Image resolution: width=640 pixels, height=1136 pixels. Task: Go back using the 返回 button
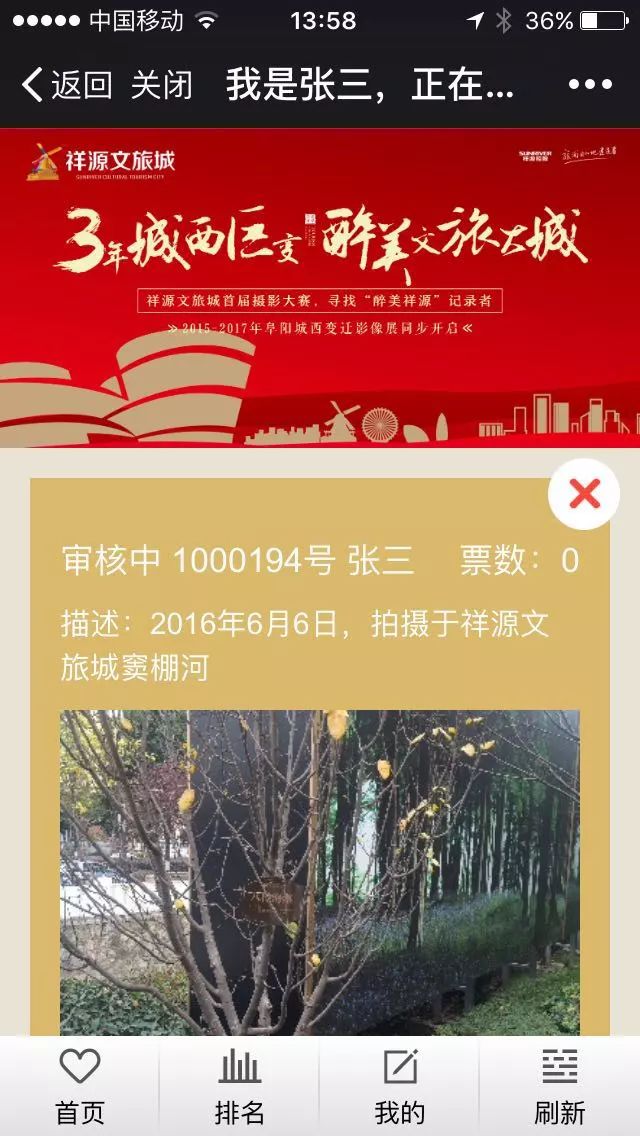(66, 85)
